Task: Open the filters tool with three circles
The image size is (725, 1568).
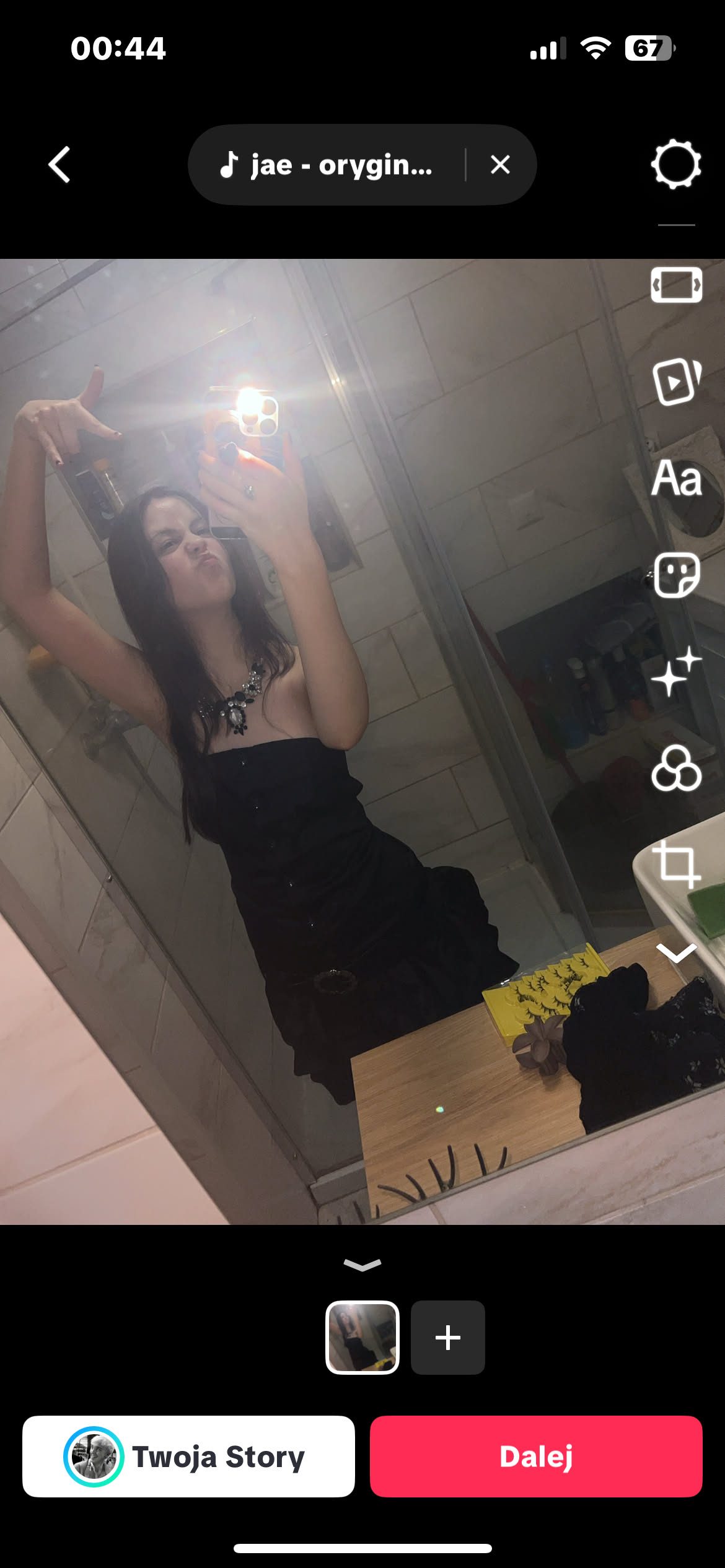Action: coord(676,768)
